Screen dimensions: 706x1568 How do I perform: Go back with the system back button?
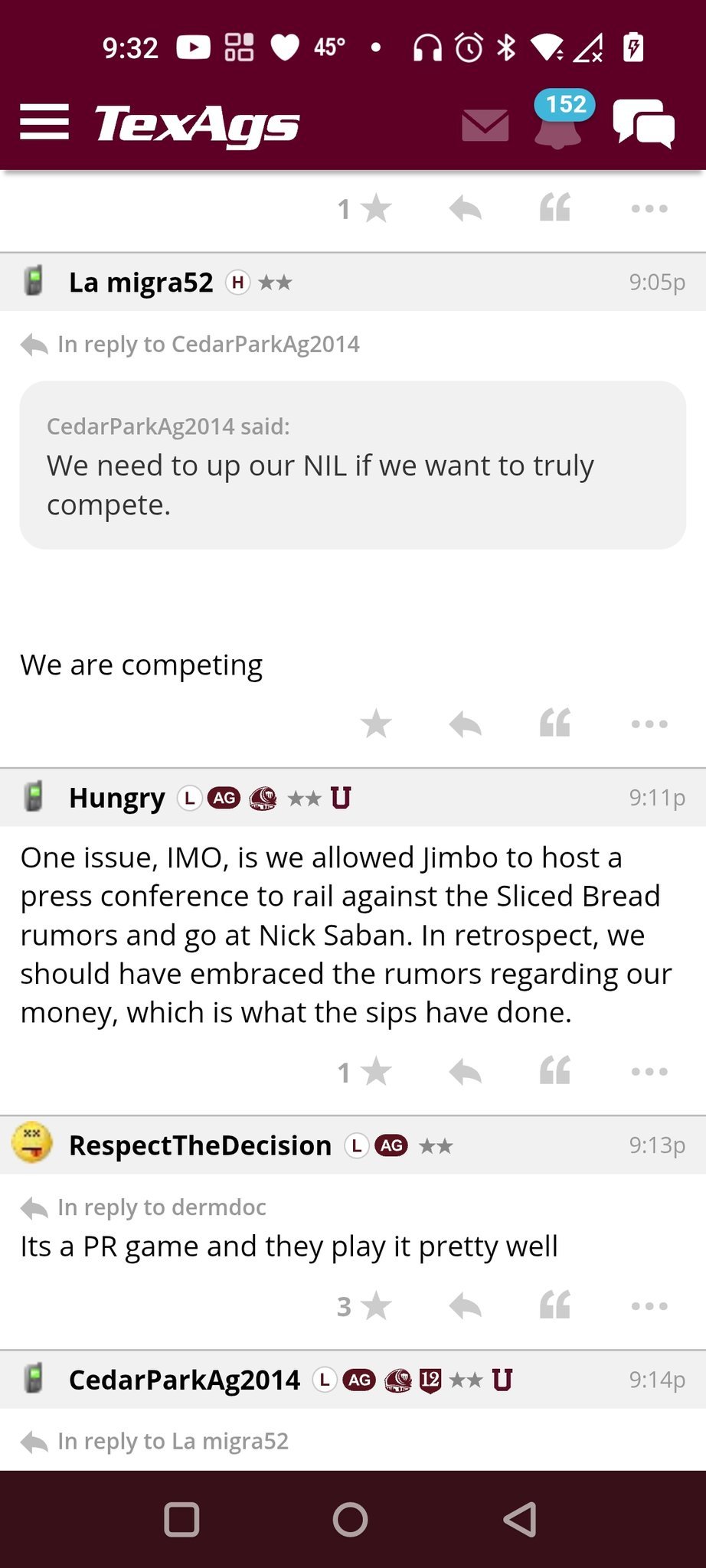520,1520
